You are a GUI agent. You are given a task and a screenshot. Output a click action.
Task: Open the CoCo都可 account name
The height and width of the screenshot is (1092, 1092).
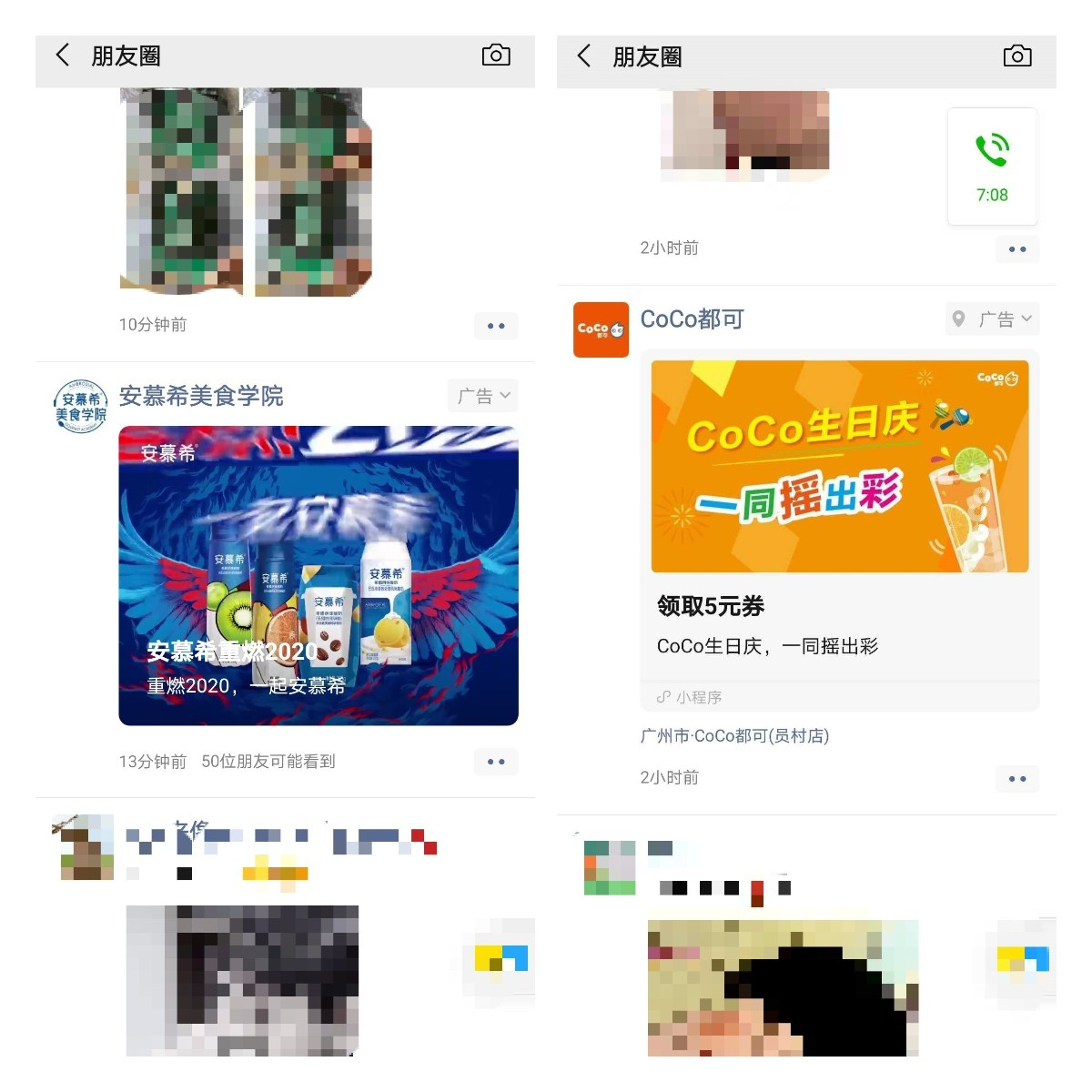click(692, 319)
